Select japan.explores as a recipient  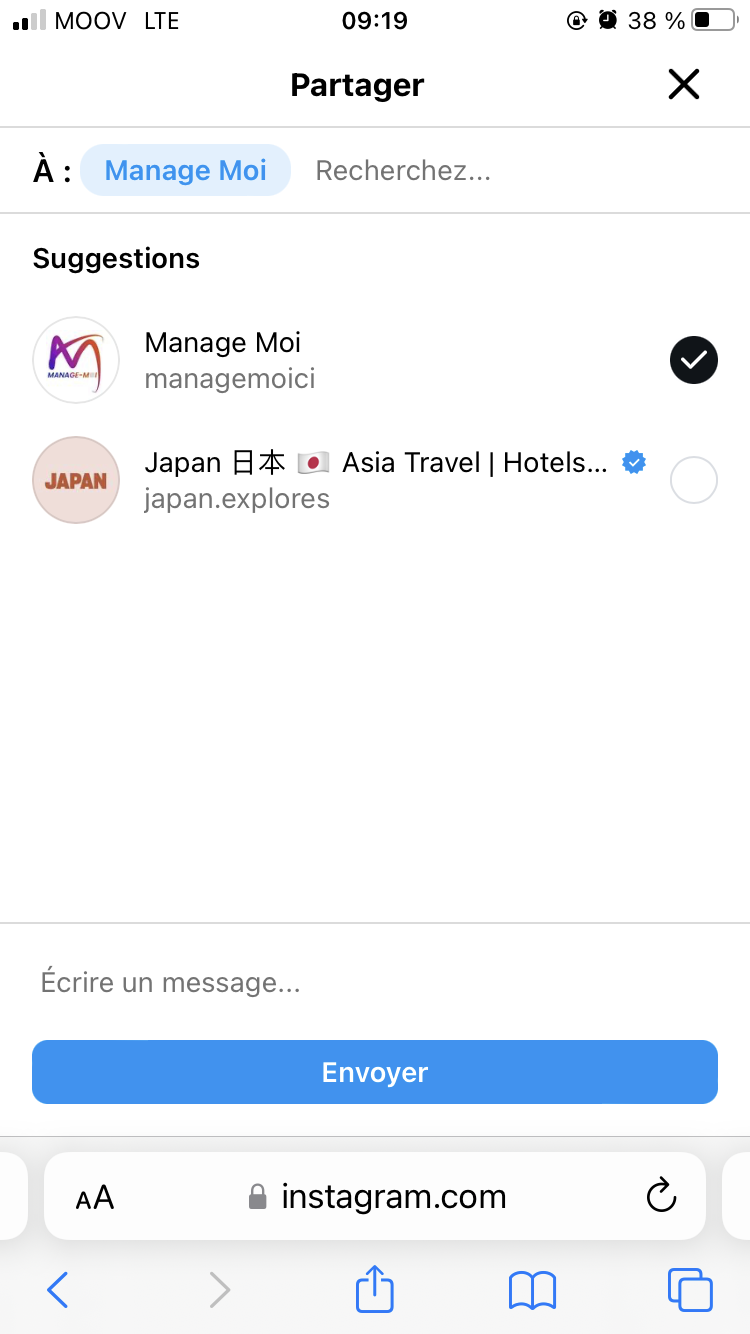tap(693, 480)
